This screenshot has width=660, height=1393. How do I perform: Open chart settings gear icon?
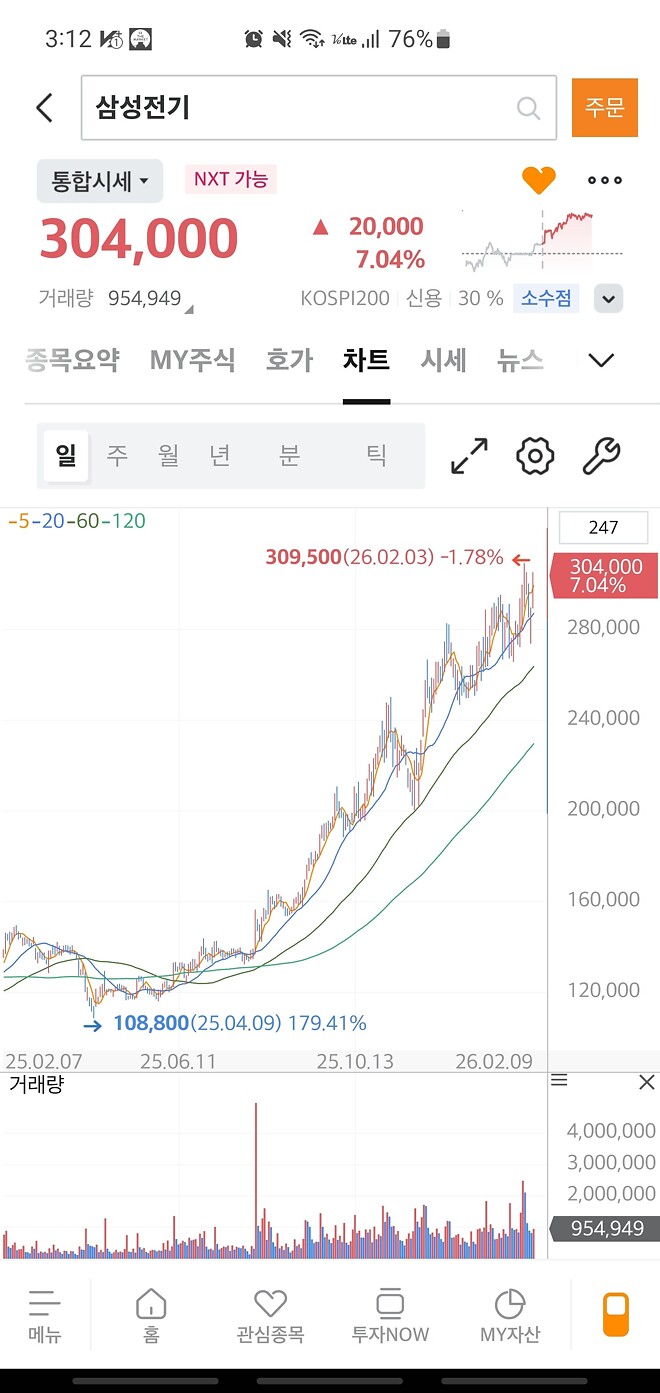click(x=535, y=456)
